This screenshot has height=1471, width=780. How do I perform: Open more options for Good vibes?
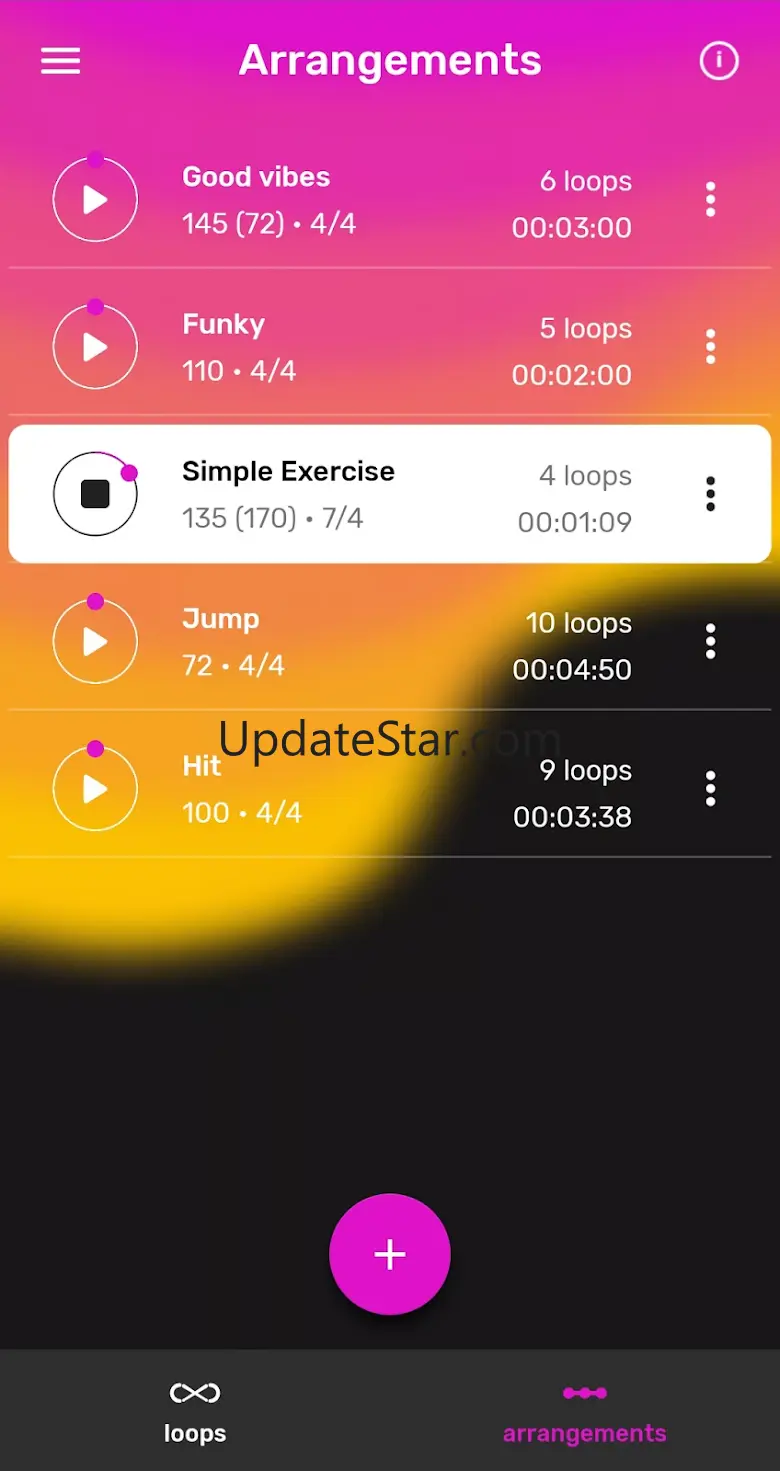coord(711,200)
